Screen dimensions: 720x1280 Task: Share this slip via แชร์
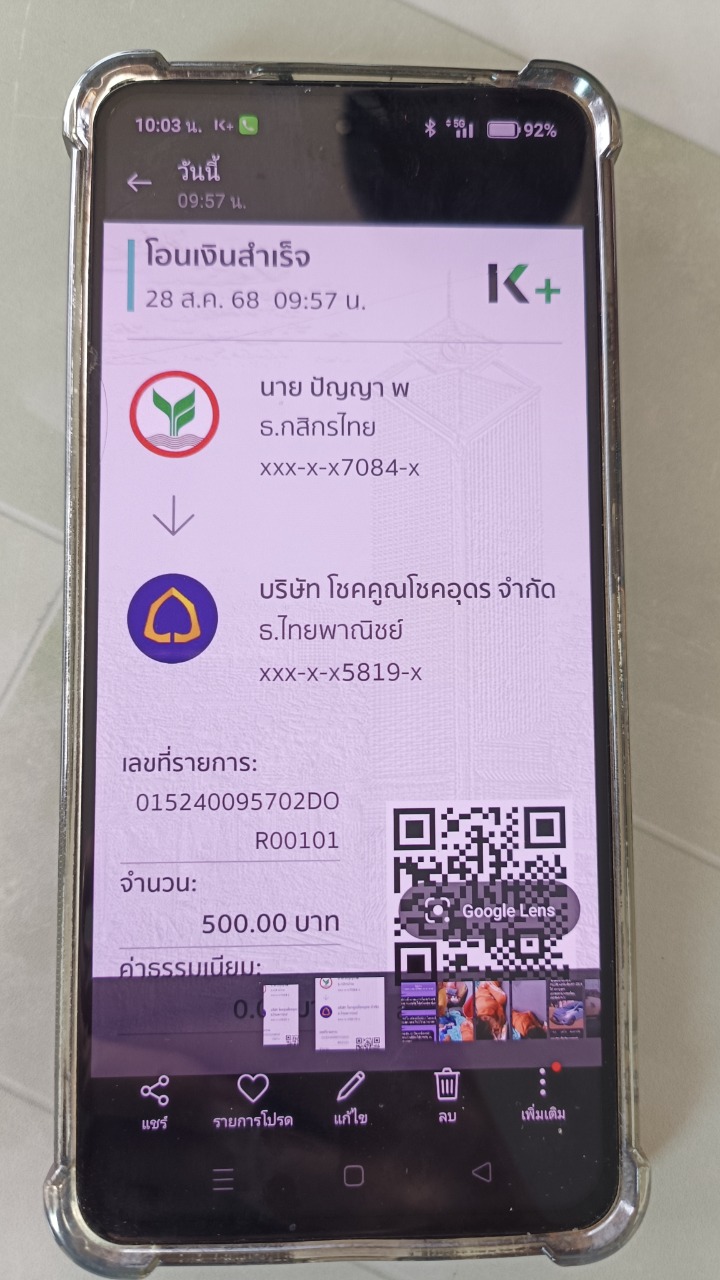click(154, 1102)
